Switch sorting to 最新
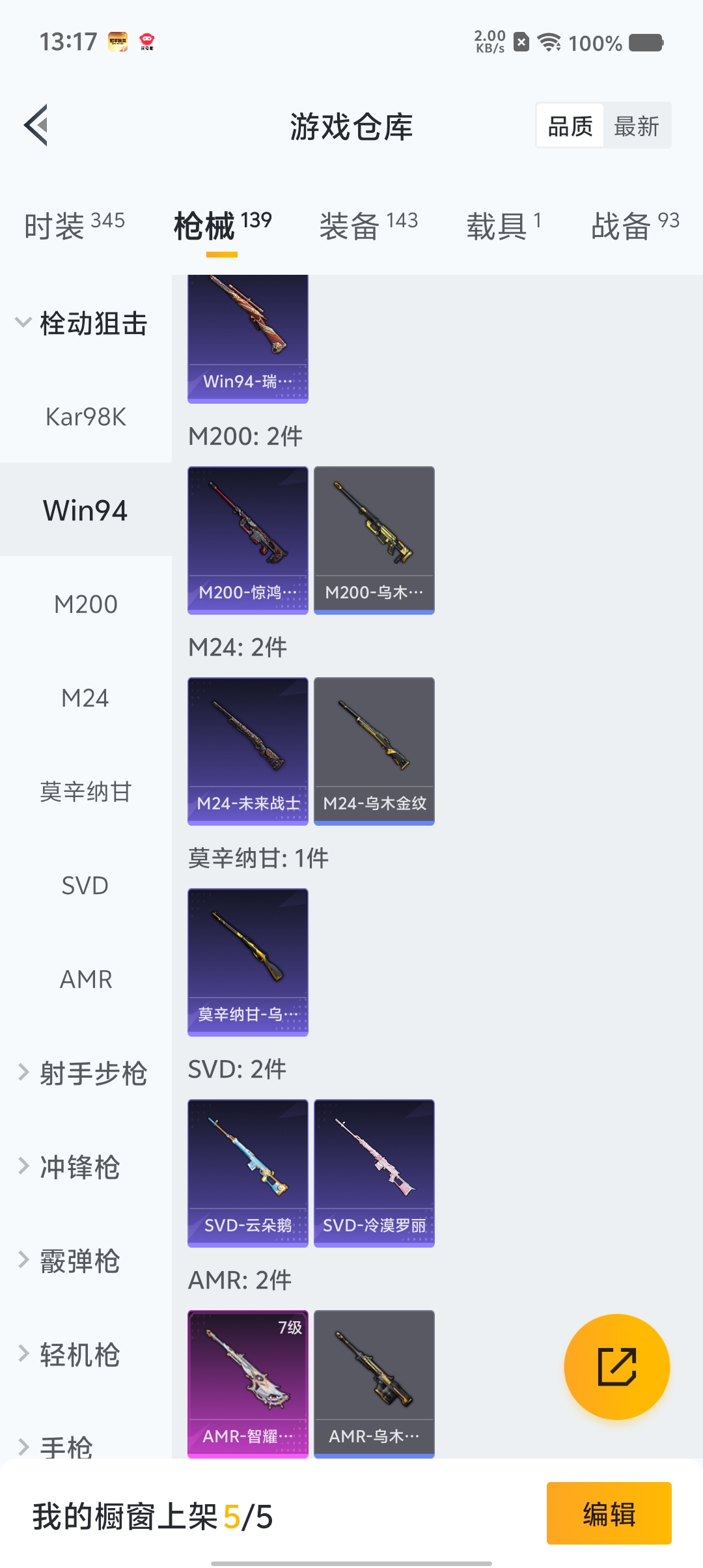 click(637, 125)
